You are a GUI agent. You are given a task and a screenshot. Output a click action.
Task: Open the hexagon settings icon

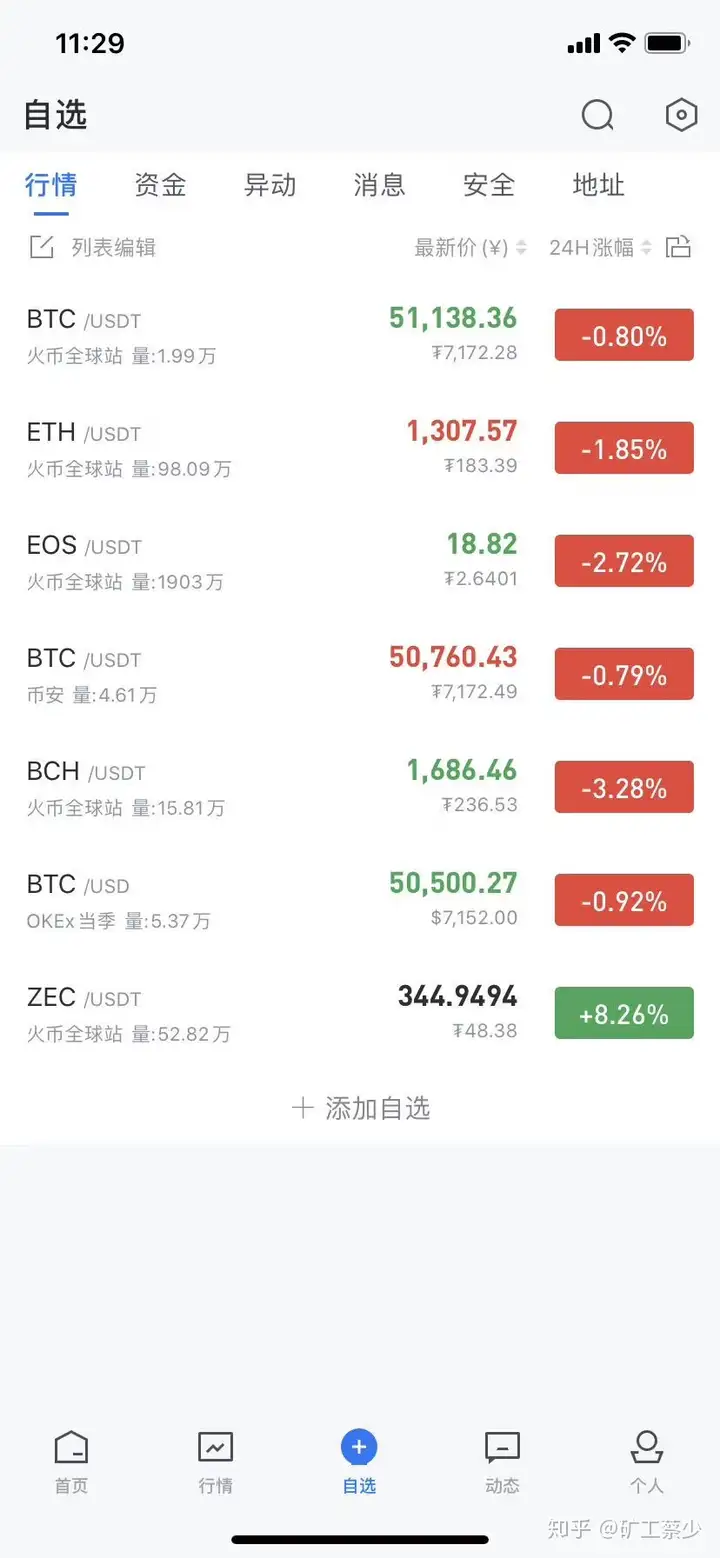pyautogui.click(x=681, y=115)
